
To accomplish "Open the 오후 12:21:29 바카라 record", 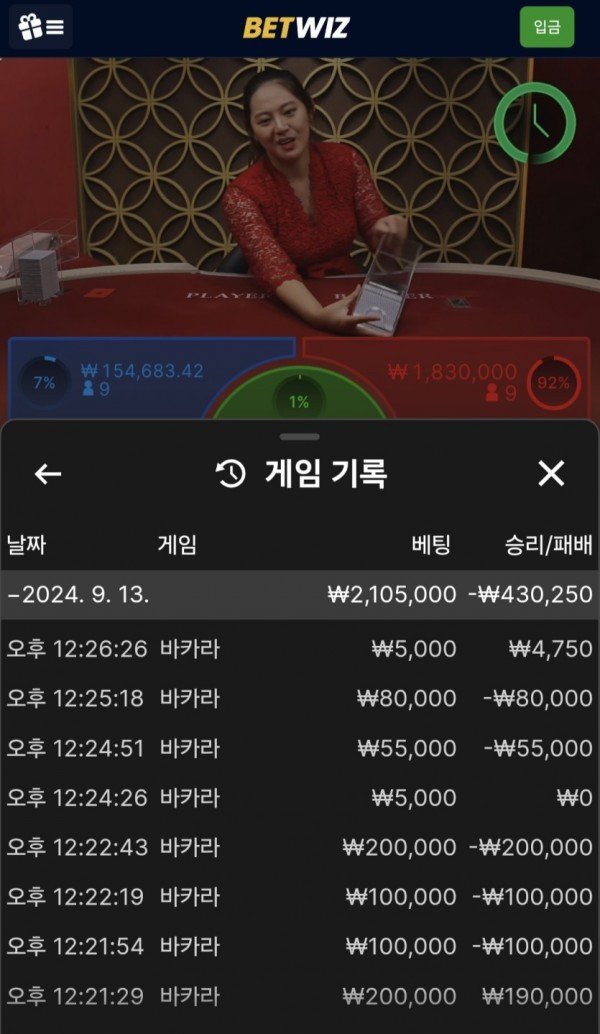I will 300,996.
